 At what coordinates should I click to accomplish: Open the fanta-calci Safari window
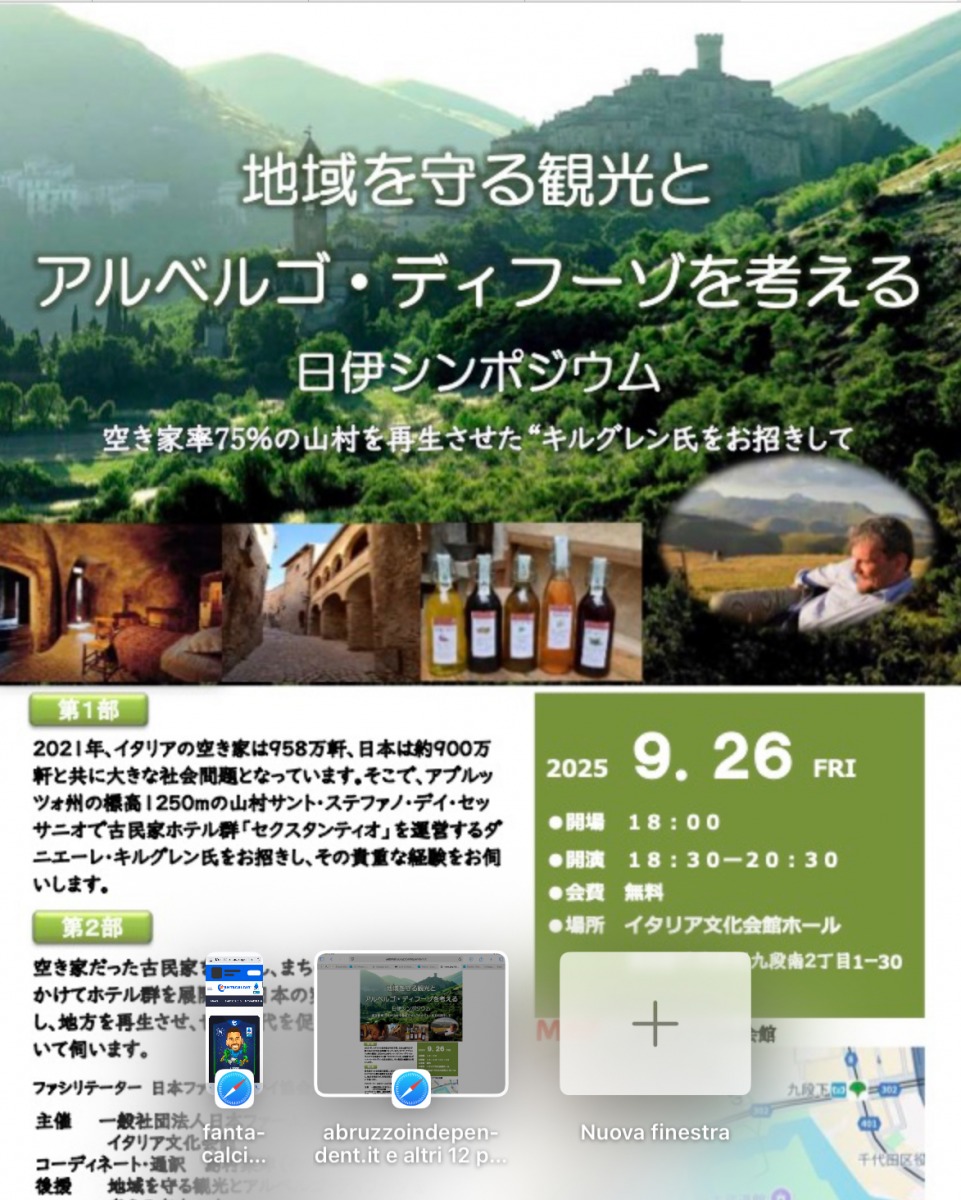tap(233, 1023)
